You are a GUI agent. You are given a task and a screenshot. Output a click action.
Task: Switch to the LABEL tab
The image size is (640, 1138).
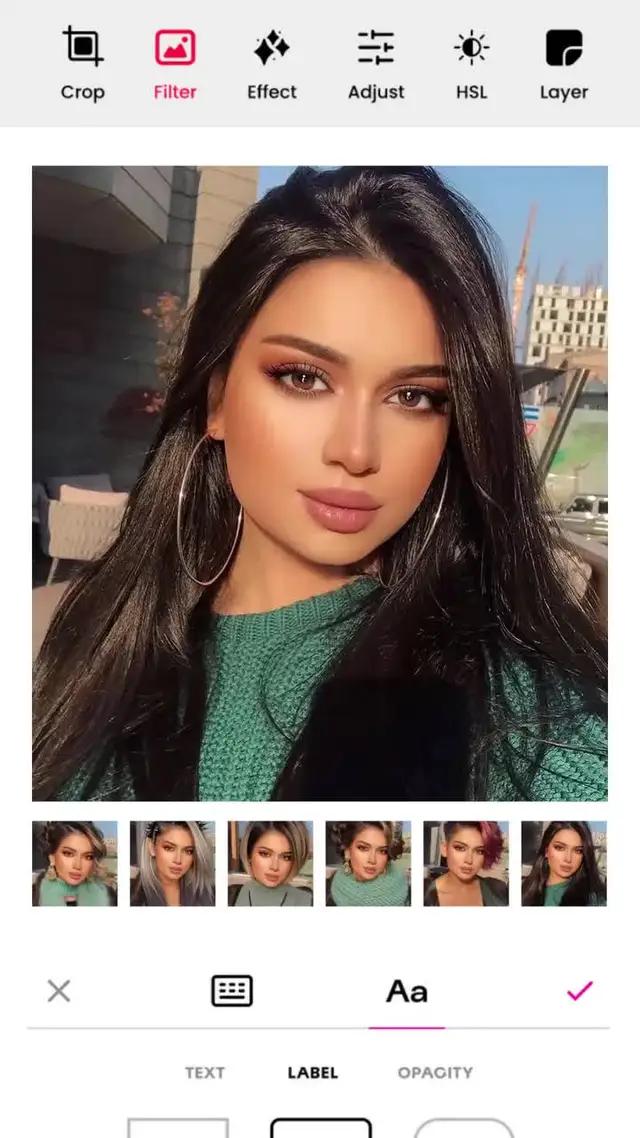(x=313, y=1072)
